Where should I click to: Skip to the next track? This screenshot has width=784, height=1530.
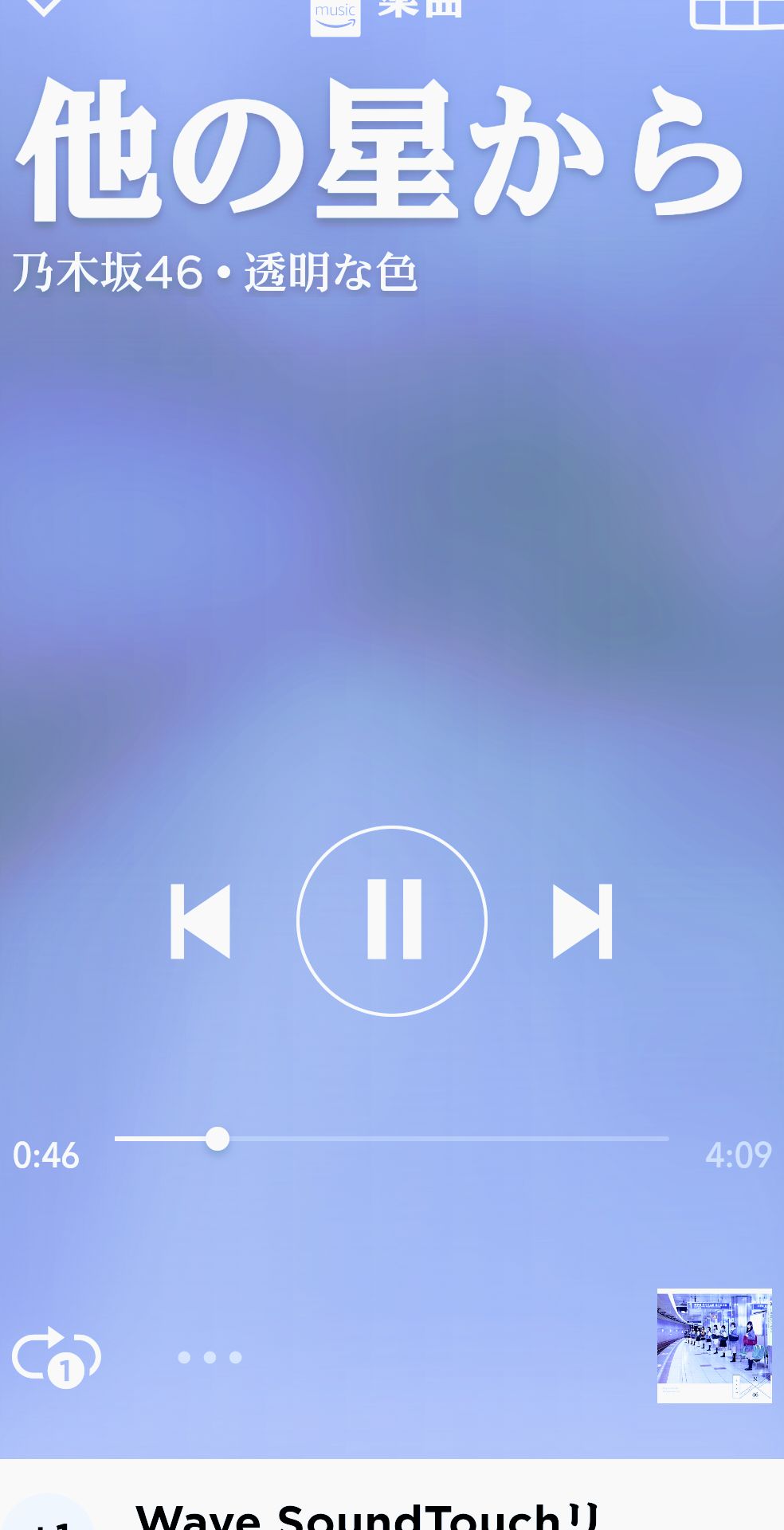pos(582,920)
